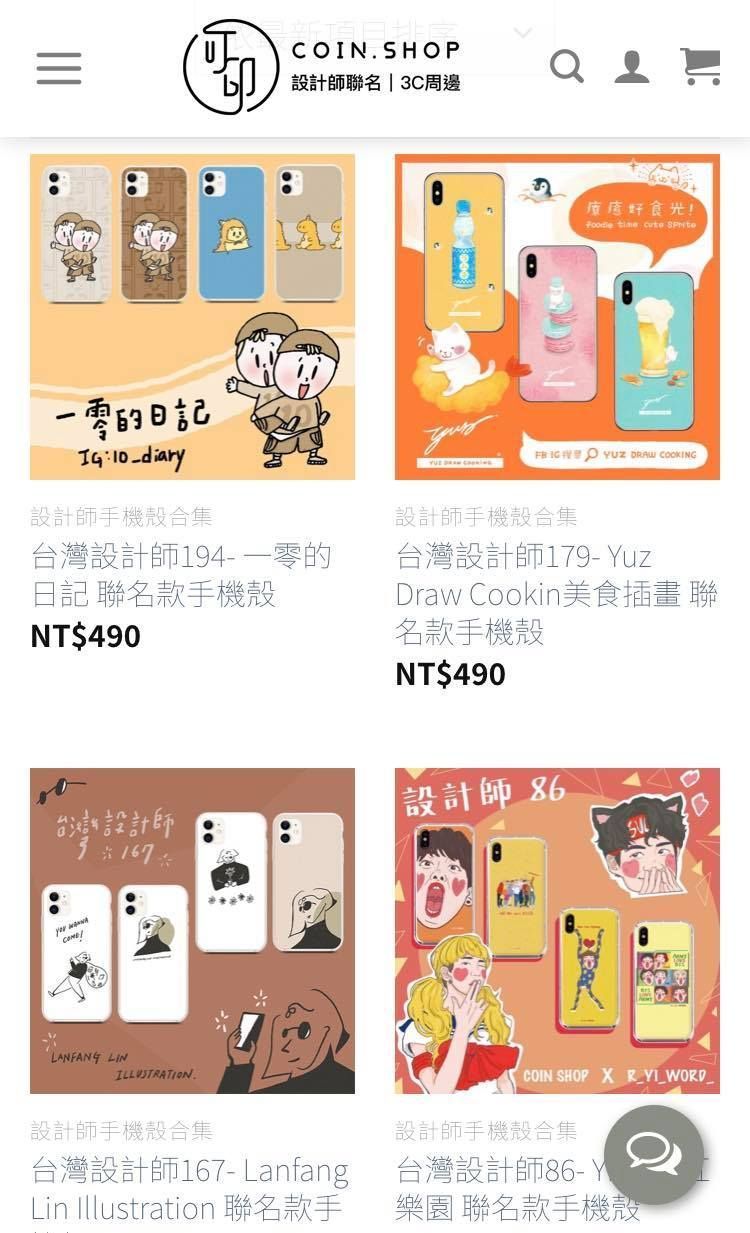Screen dimensions: 750x1233
Task: Open the 一零的日記 phone case image
Action: tap(192, 317)
